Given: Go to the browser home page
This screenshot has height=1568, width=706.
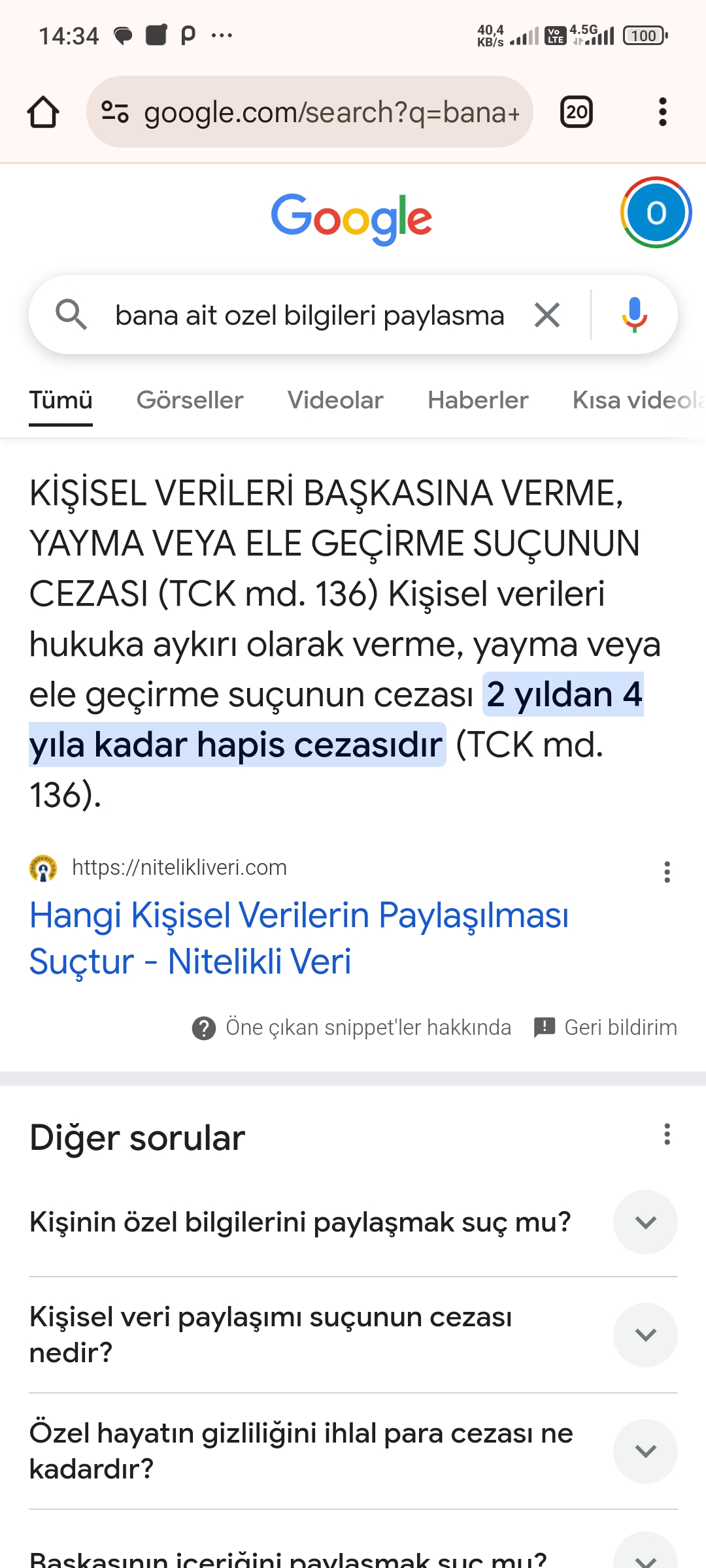Looking at the screenshot, I should click(43, 112).
